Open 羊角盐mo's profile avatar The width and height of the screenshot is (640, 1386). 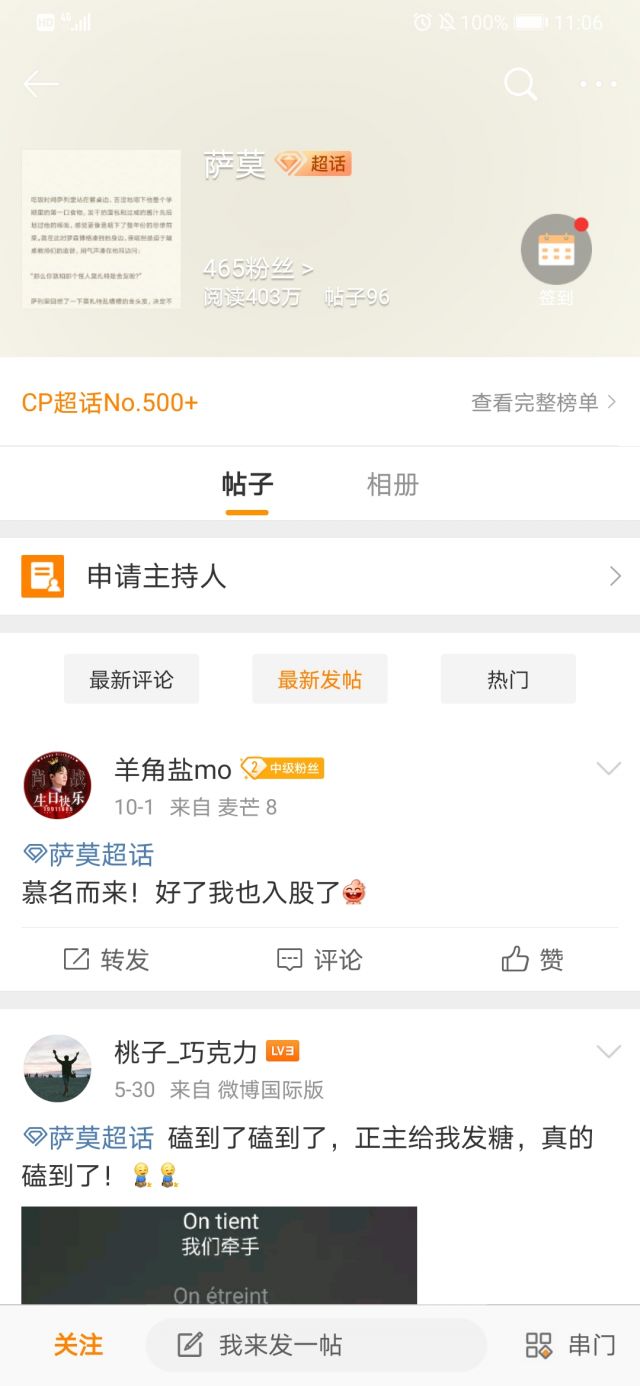coord(57,785)
